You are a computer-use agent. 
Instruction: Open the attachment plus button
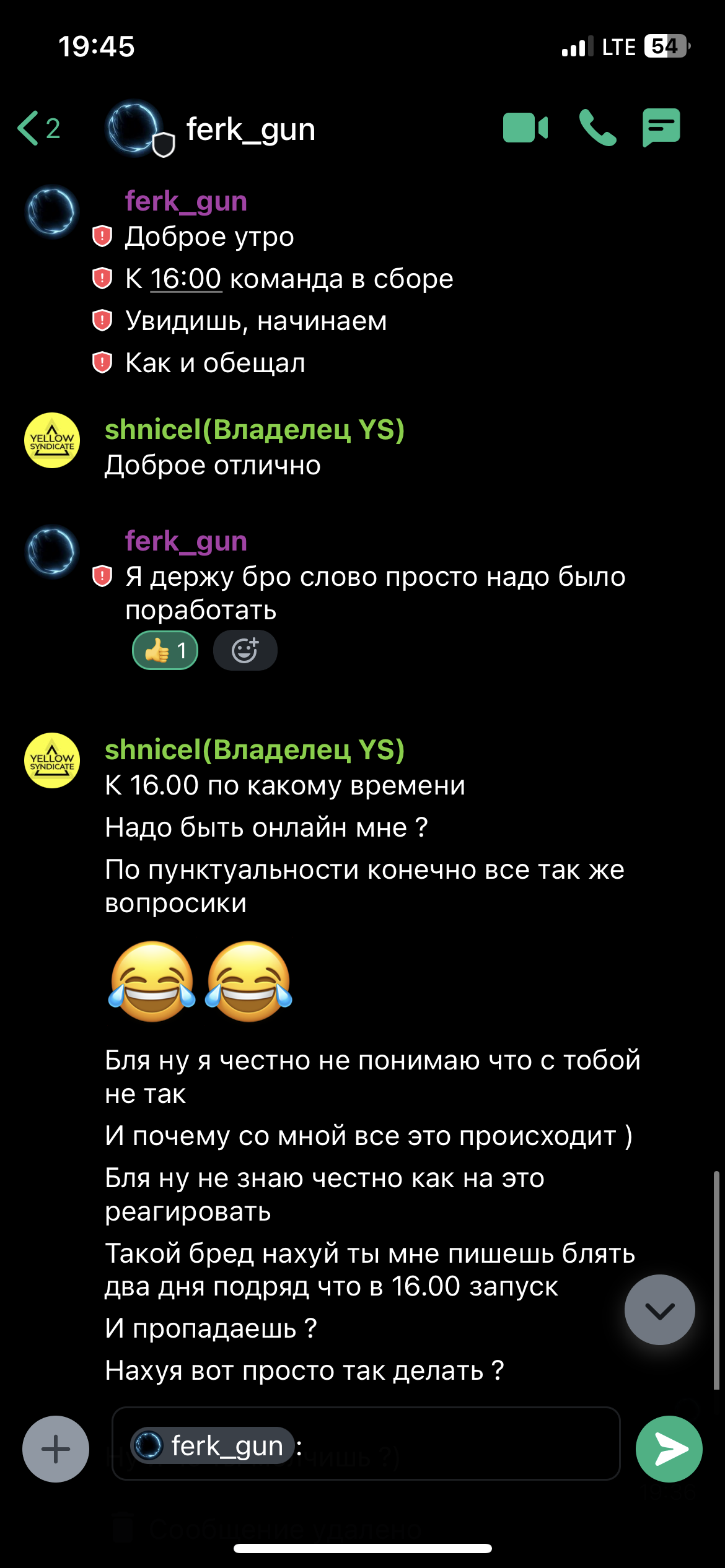56,1448
